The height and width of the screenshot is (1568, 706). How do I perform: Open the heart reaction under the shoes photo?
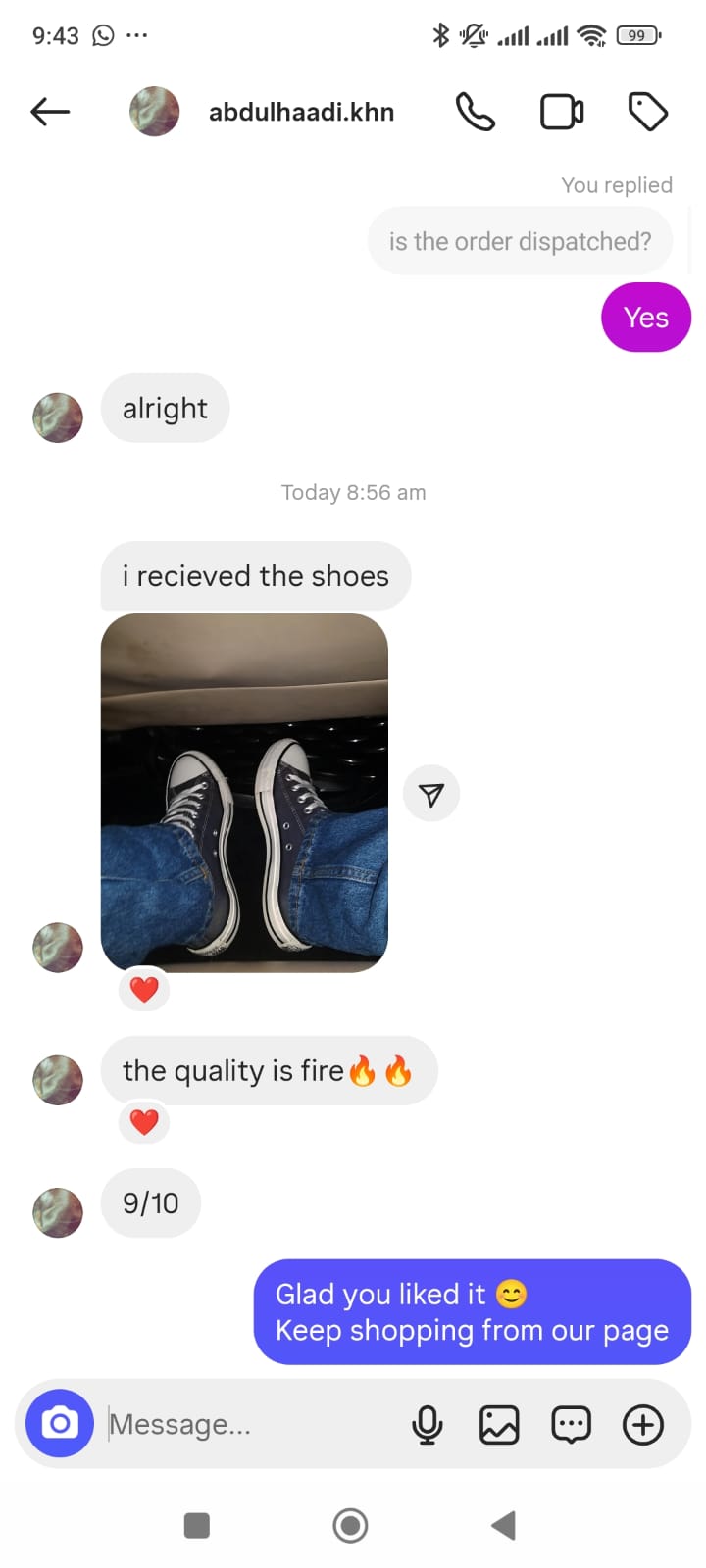tap(144, 990)
